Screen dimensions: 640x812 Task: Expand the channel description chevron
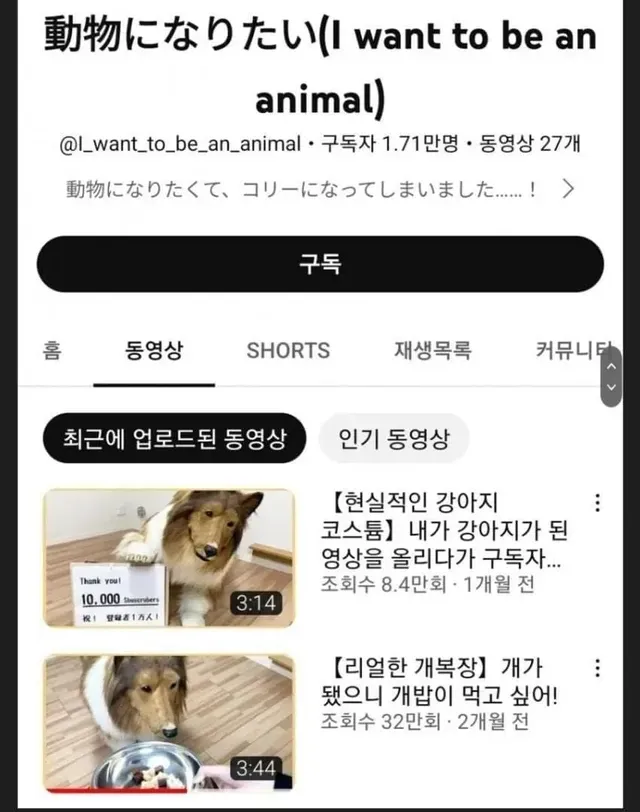[568, 190]
